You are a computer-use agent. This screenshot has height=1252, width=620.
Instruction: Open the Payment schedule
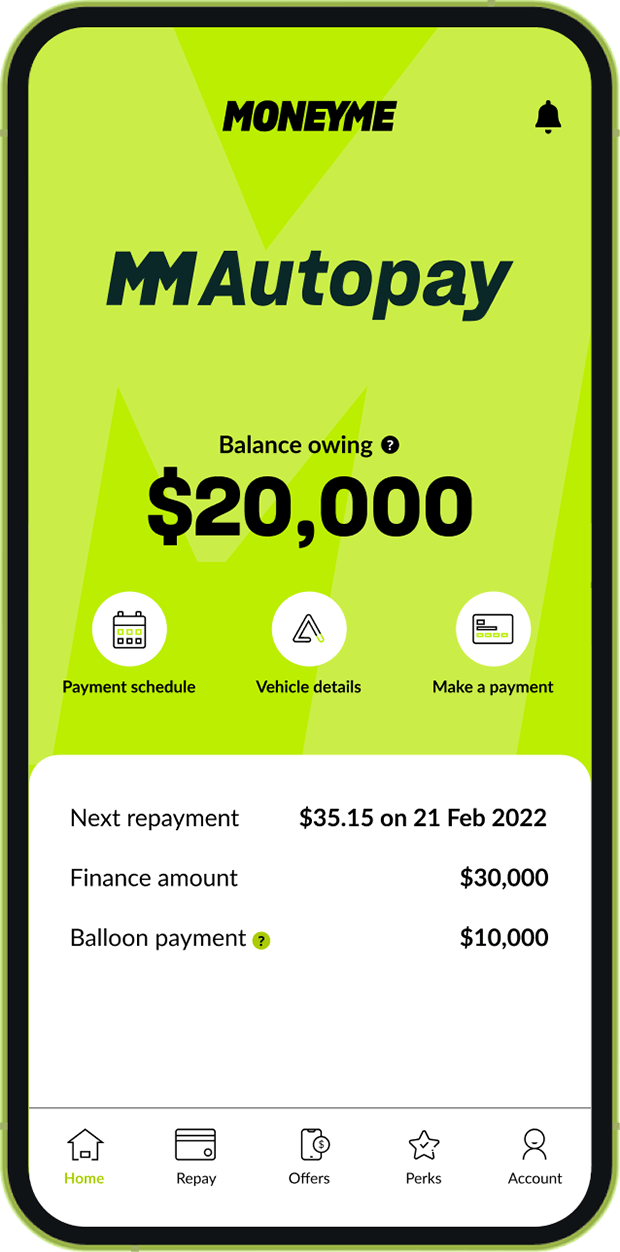click(129, 631)
